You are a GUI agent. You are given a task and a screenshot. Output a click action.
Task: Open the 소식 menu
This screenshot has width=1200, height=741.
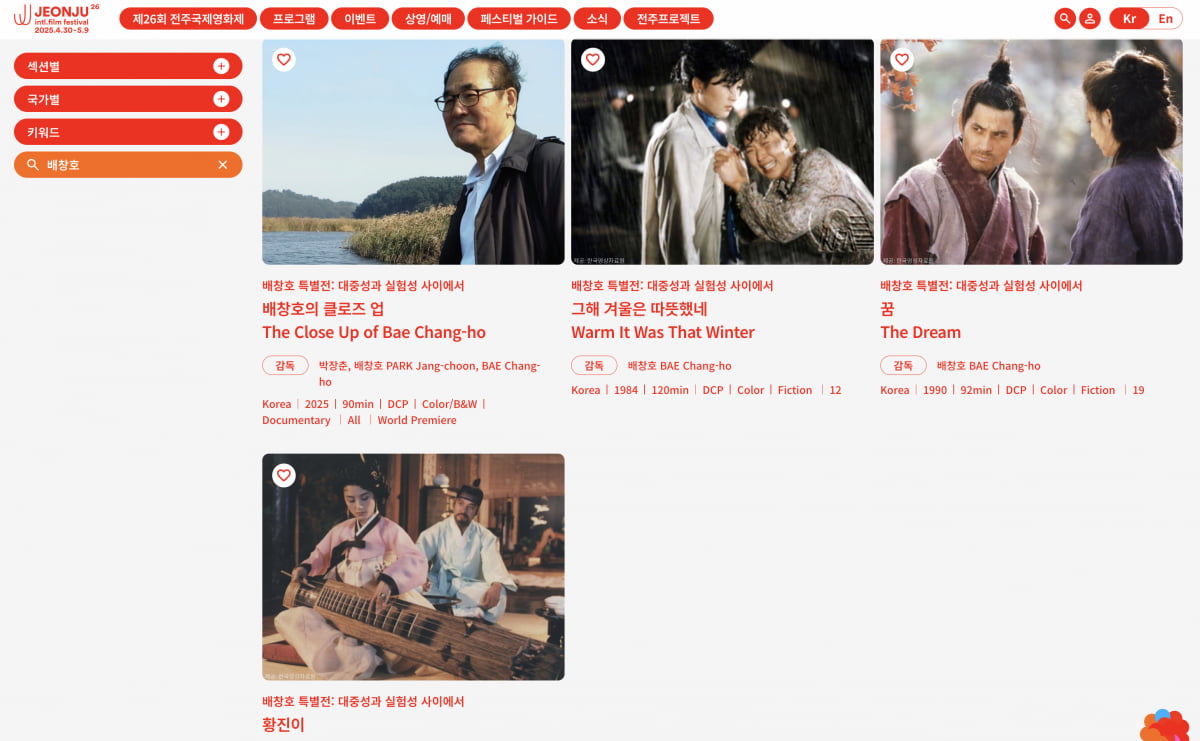click(x=597, y=18)
